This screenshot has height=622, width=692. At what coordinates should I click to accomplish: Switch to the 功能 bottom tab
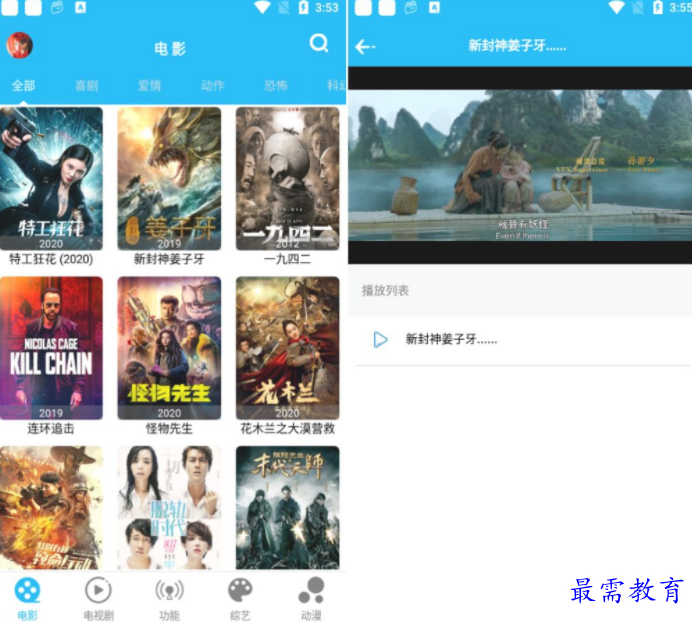tap(169, 597)
